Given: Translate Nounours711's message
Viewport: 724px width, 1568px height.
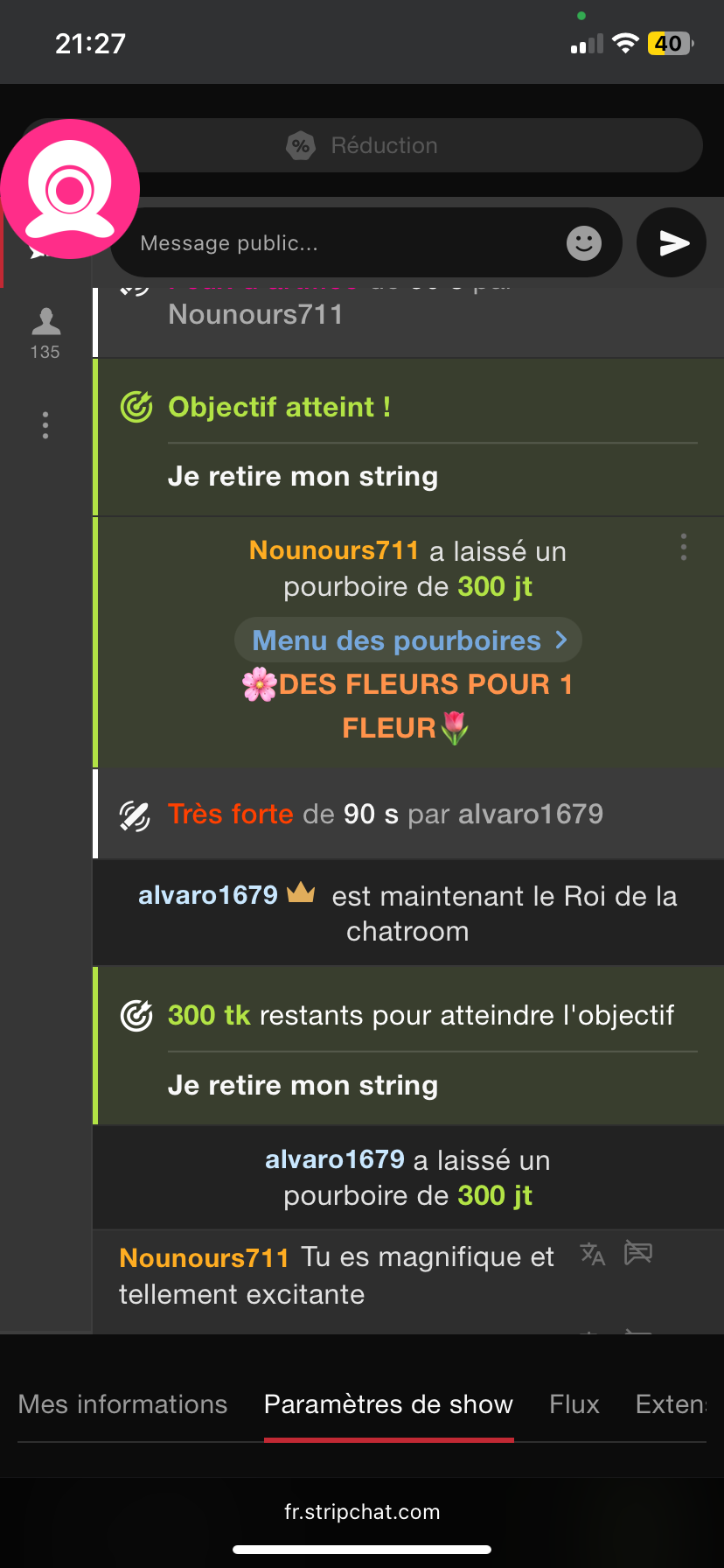Looking at the screenshot, I should (593, 1254).
